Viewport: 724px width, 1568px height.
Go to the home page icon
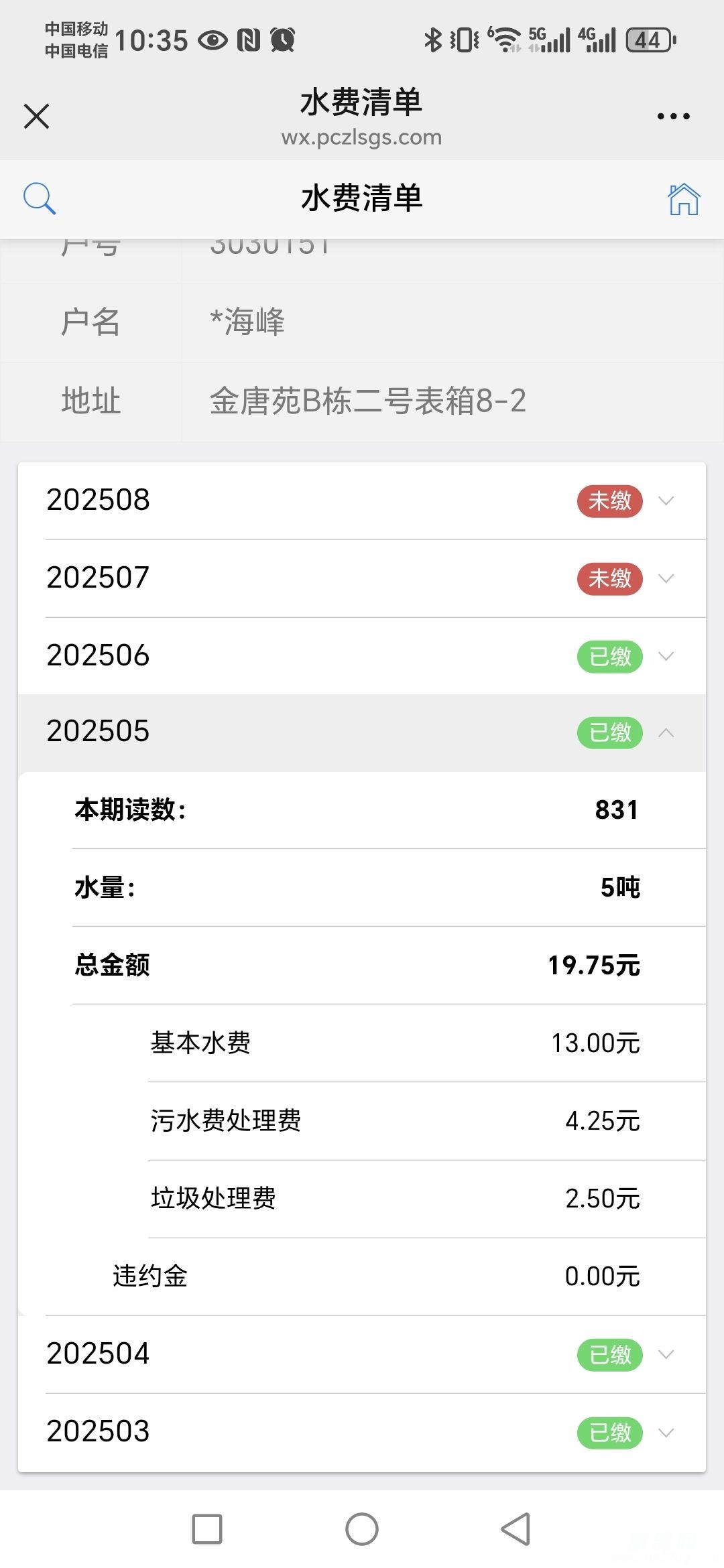(x=683, y=199)
